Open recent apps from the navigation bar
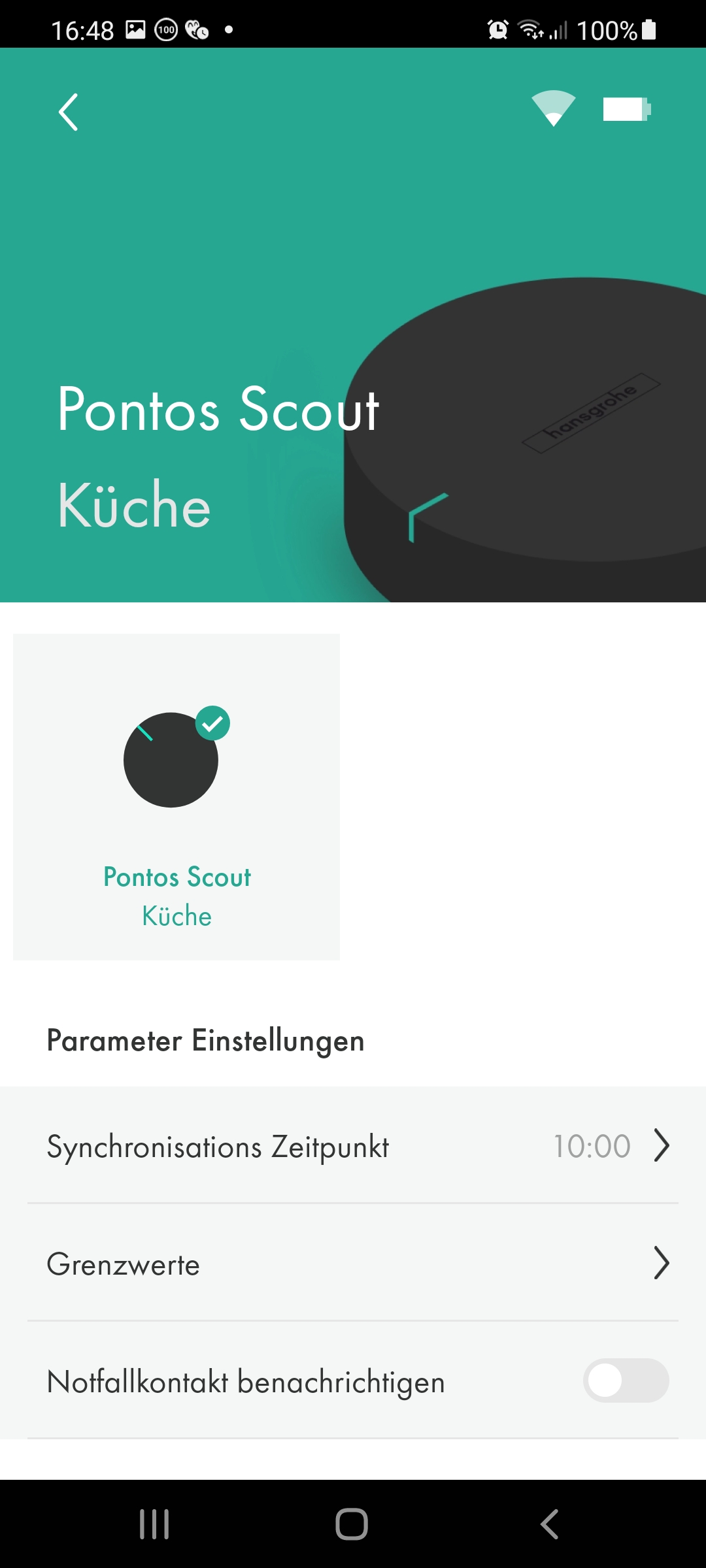 [x=155, y=1524]
